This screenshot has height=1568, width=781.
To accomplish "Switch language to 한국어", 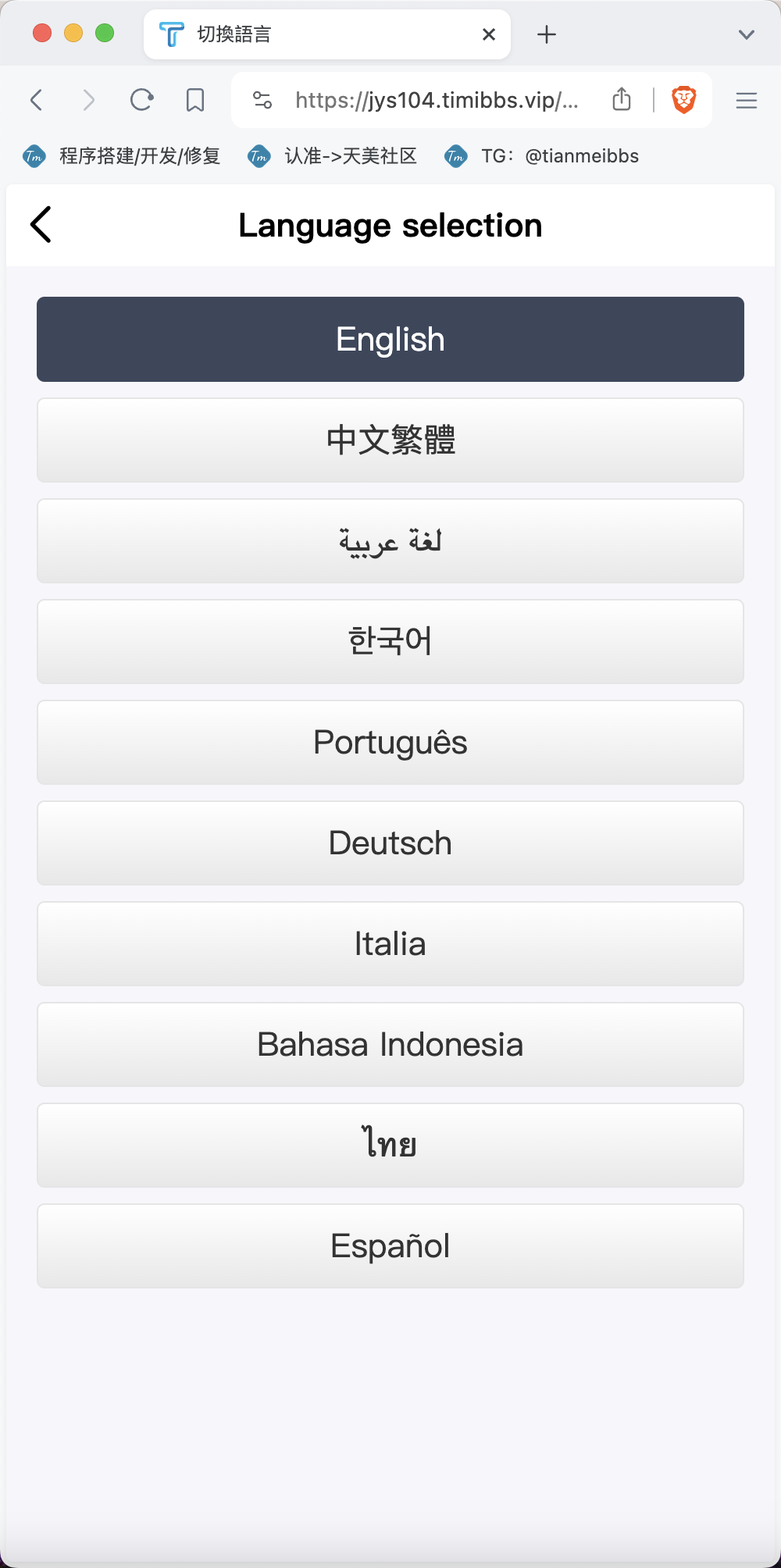I will point(390,642).
